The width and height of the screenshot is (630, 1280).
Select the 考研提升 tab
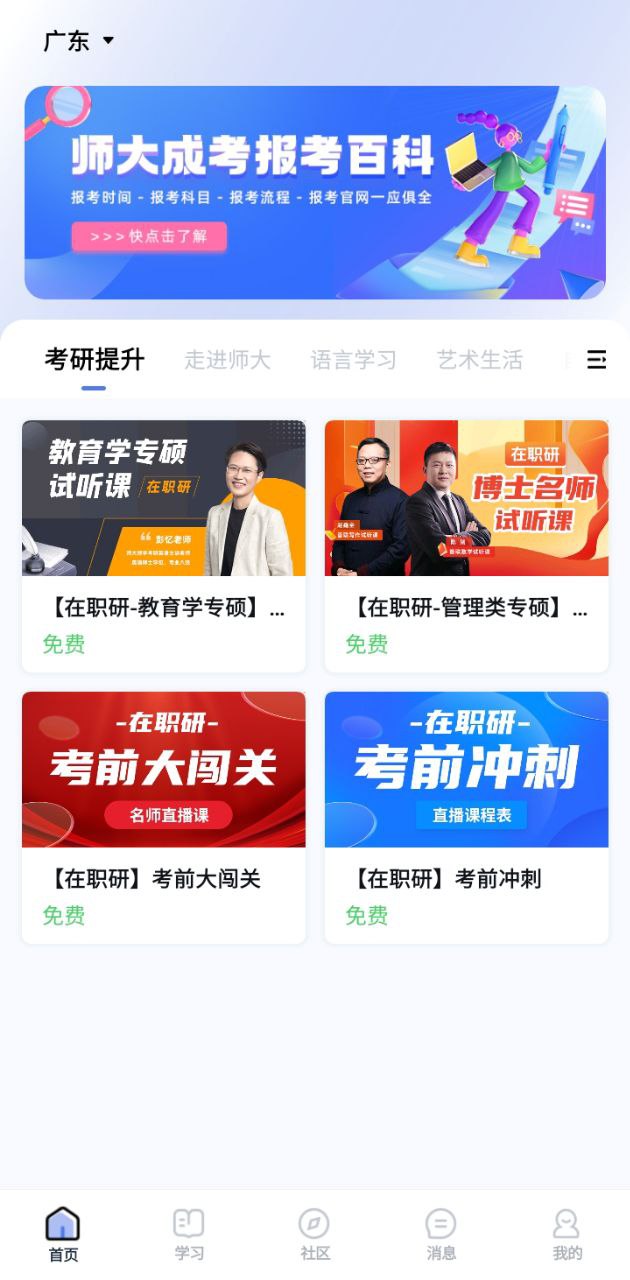coord(94,360)
